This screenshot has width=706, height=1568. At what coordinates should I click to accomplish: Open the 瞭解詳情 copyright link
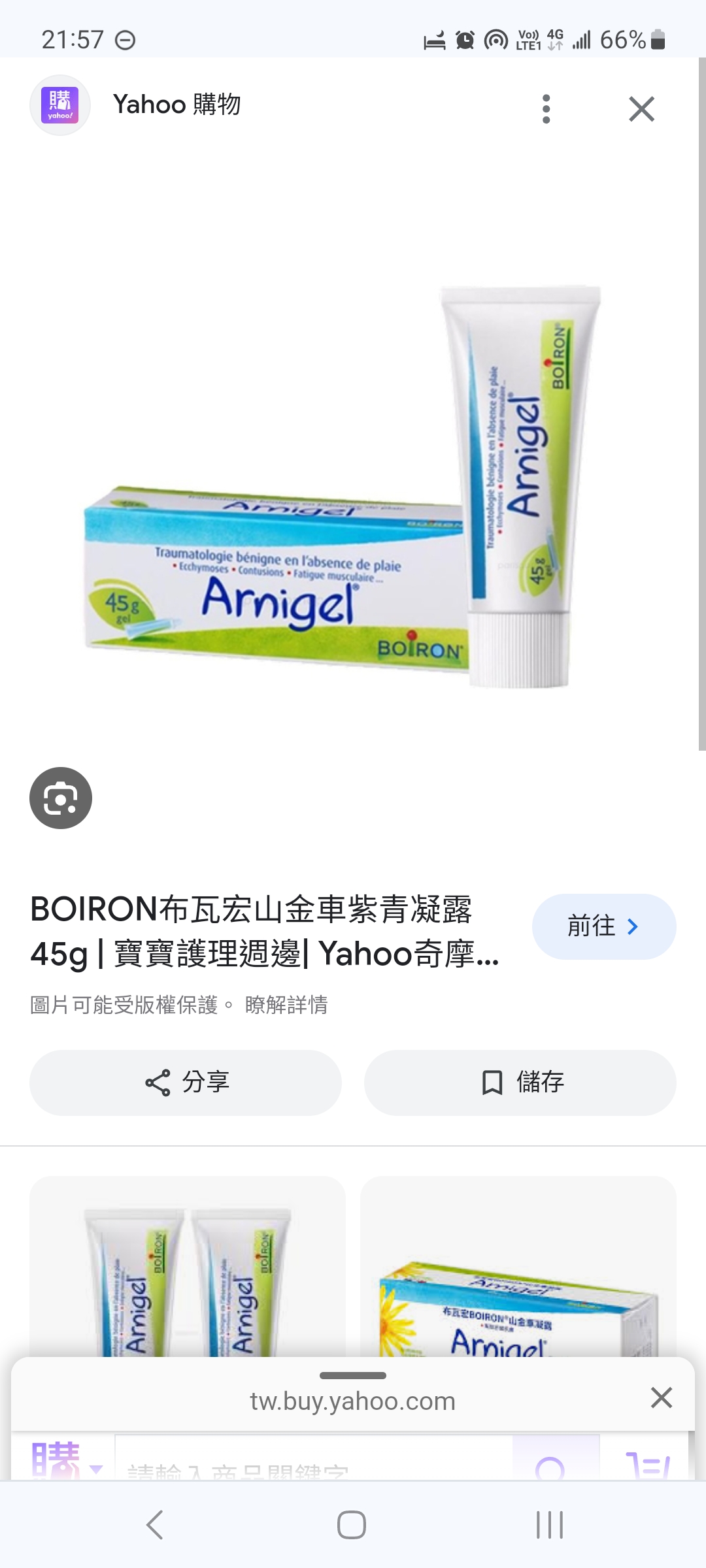[286, 1005]
